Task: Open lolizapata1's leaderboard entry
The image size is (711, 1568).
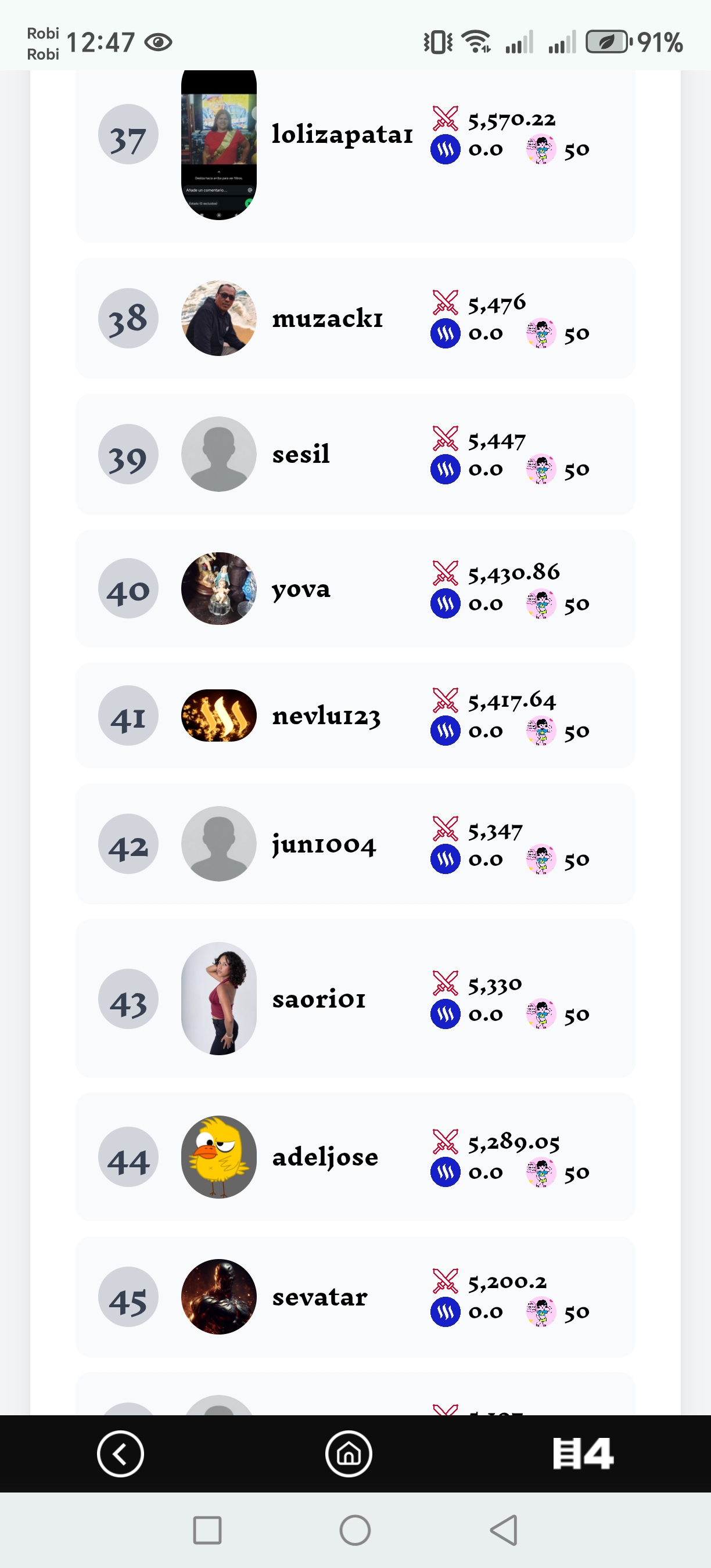Action: coord(355,156)
